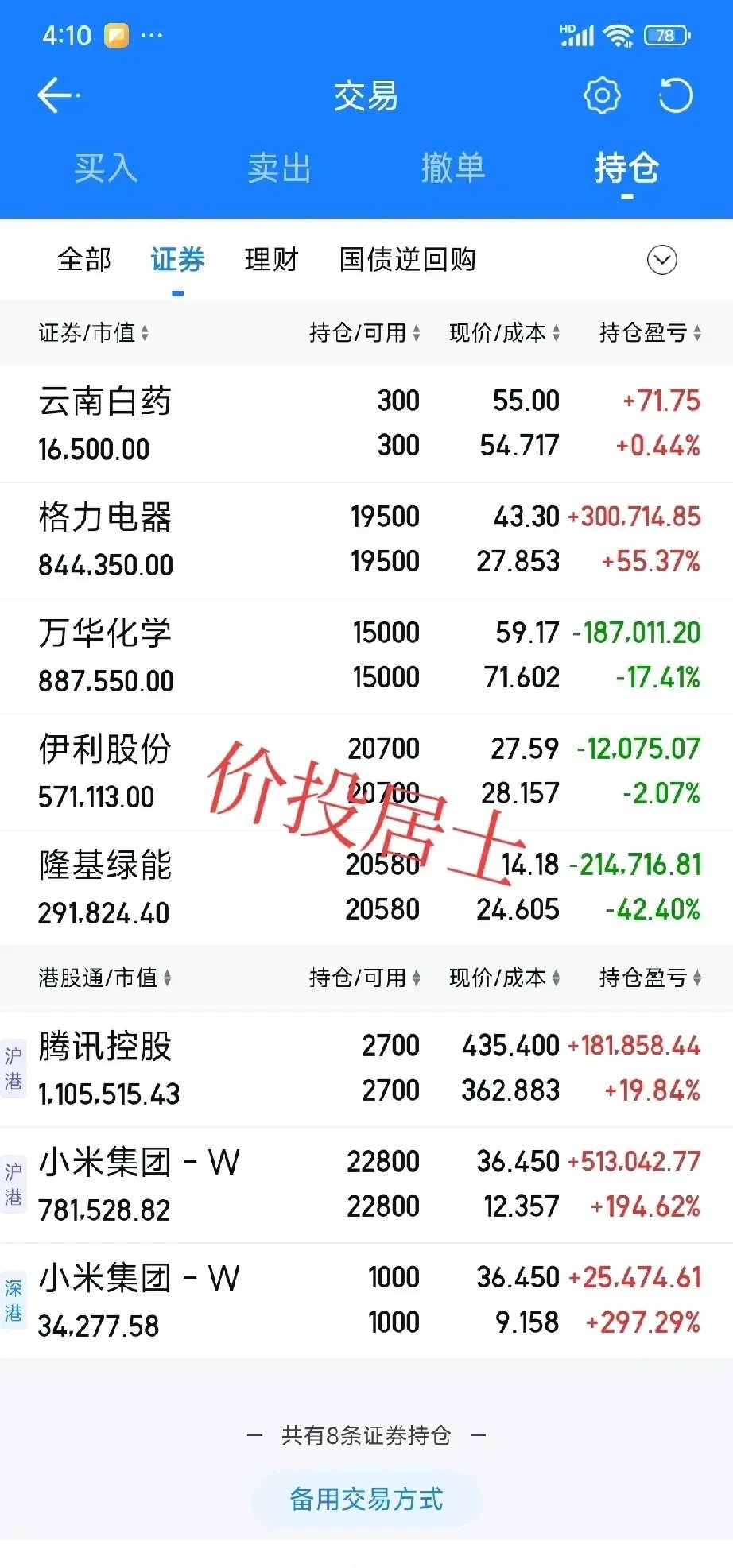Select the 全部 filter tab

click(x=84, y=259)
